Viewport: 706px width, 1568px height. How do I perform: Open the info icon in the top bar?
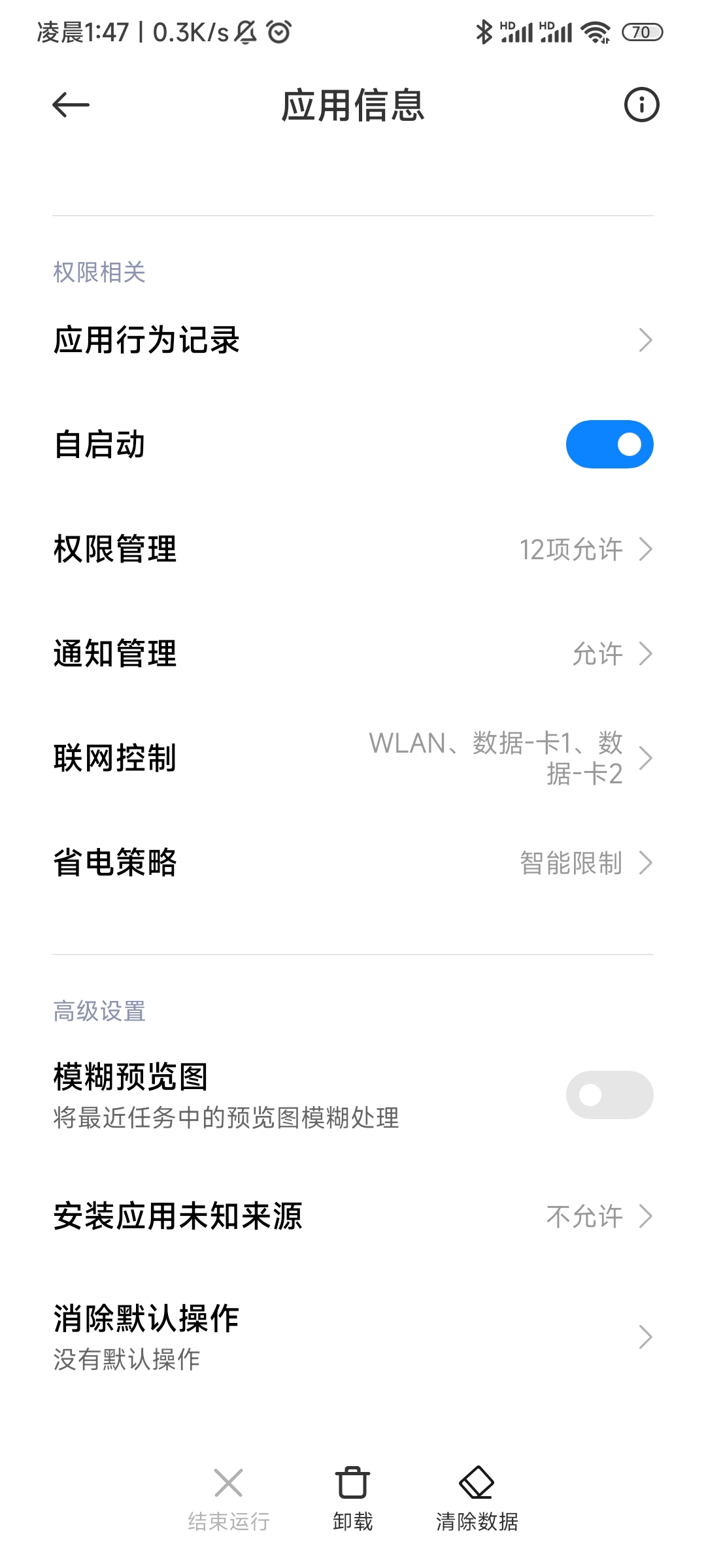click(641, 105)
